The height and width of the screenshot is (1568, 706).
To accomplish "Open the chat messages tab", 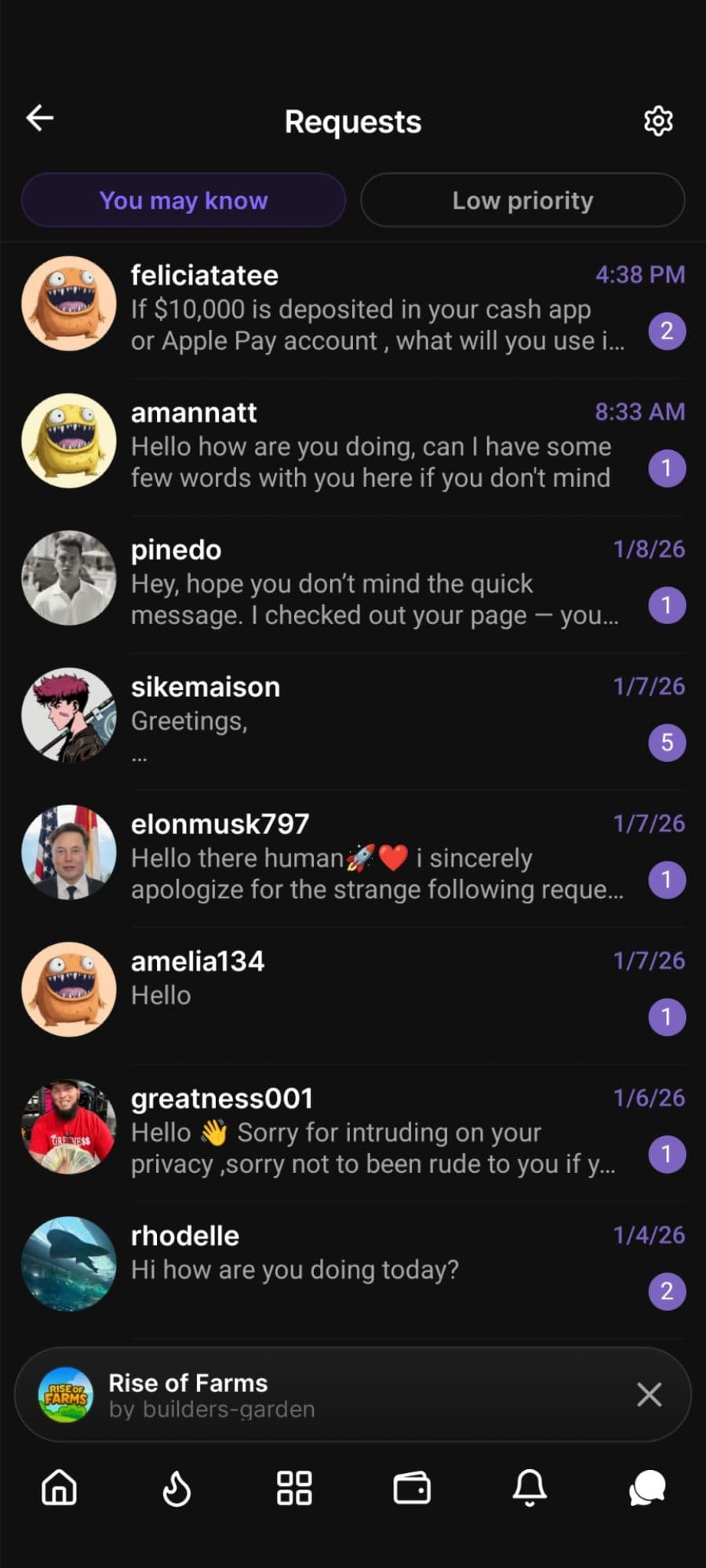I will coord(647,1487).
